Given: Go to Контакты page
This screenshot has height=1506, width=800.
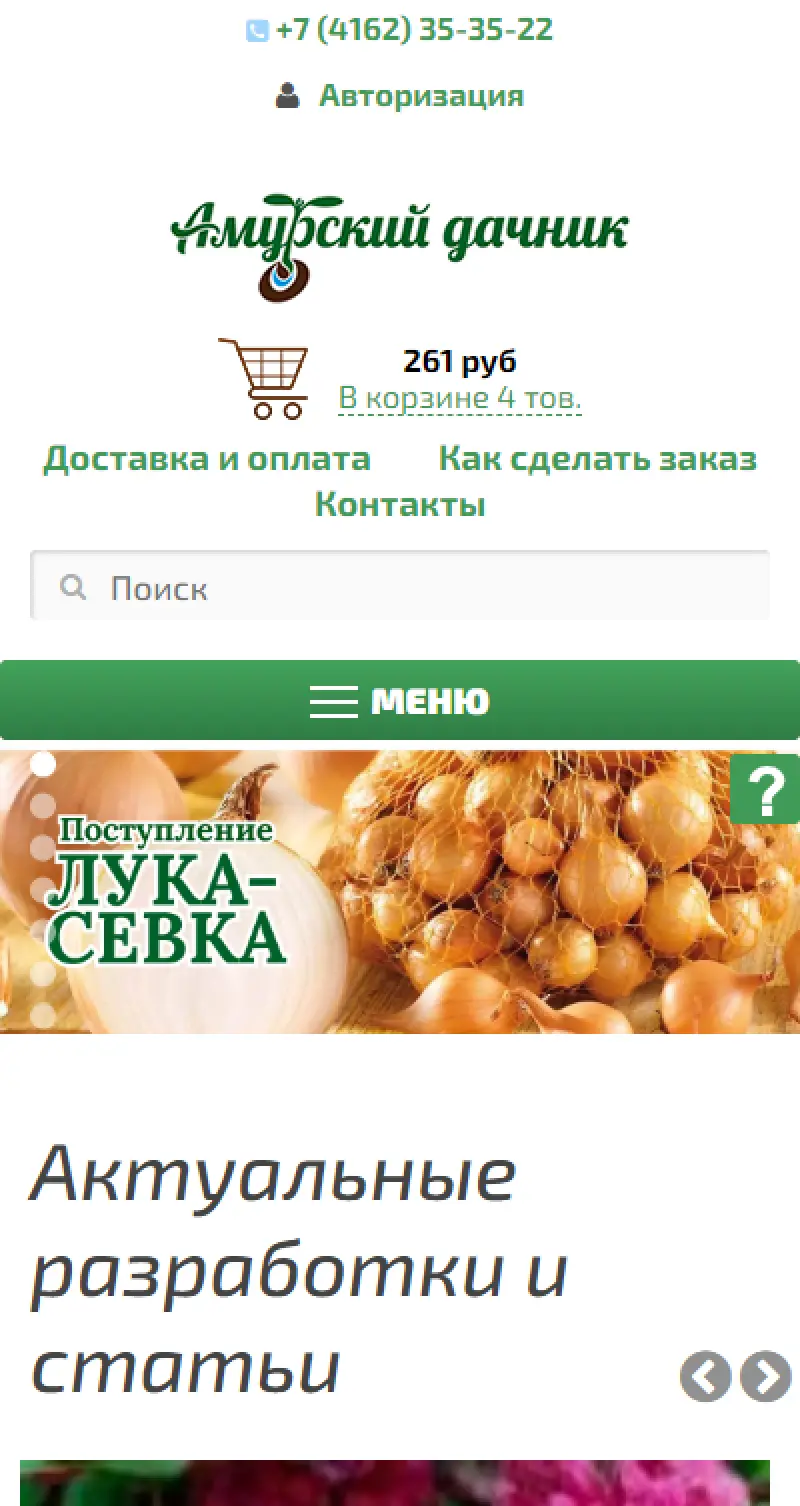Looking at the screenshot, I should point(400,504).
